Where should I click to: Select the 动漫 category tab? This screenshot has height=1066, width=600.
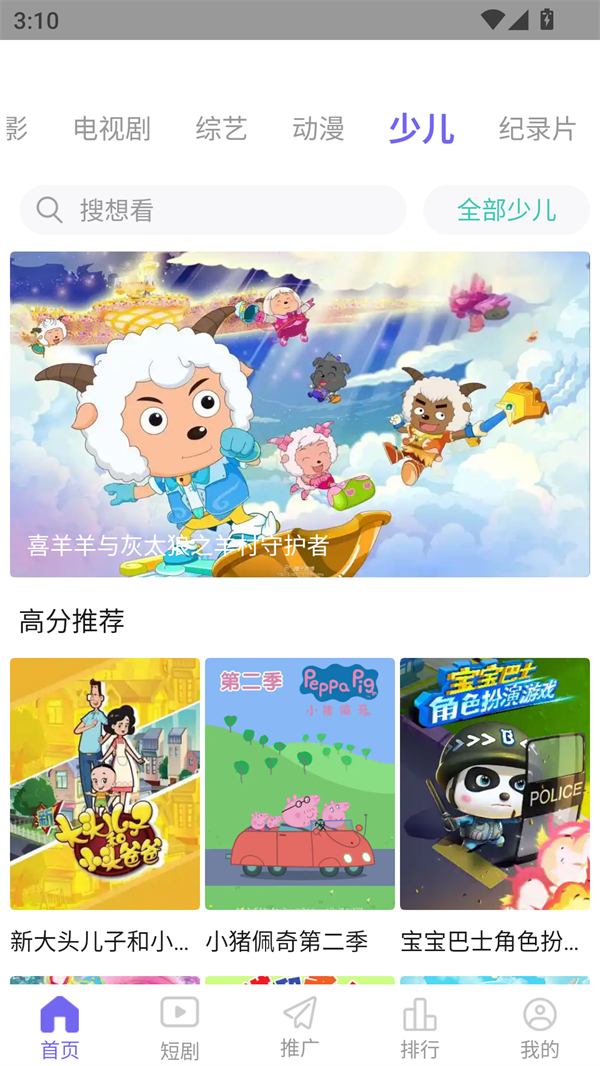coord(318,129)
